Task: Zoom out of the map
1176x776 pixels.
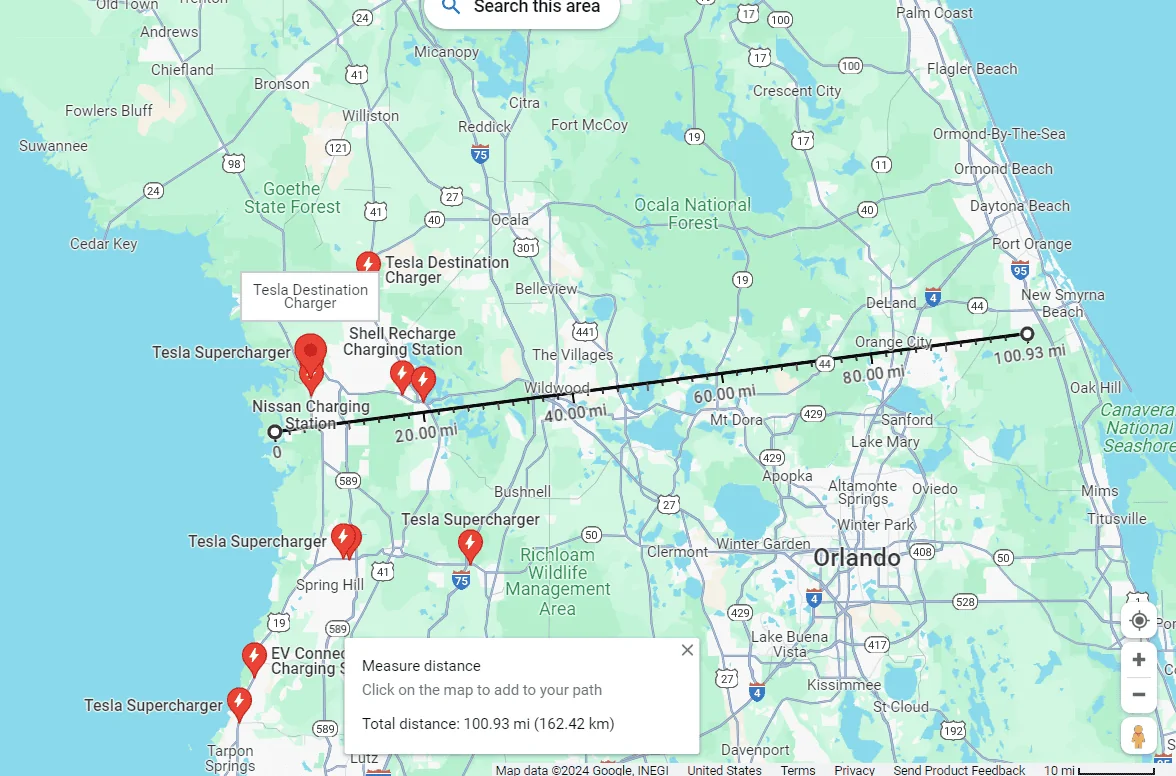Action: 1138,694
